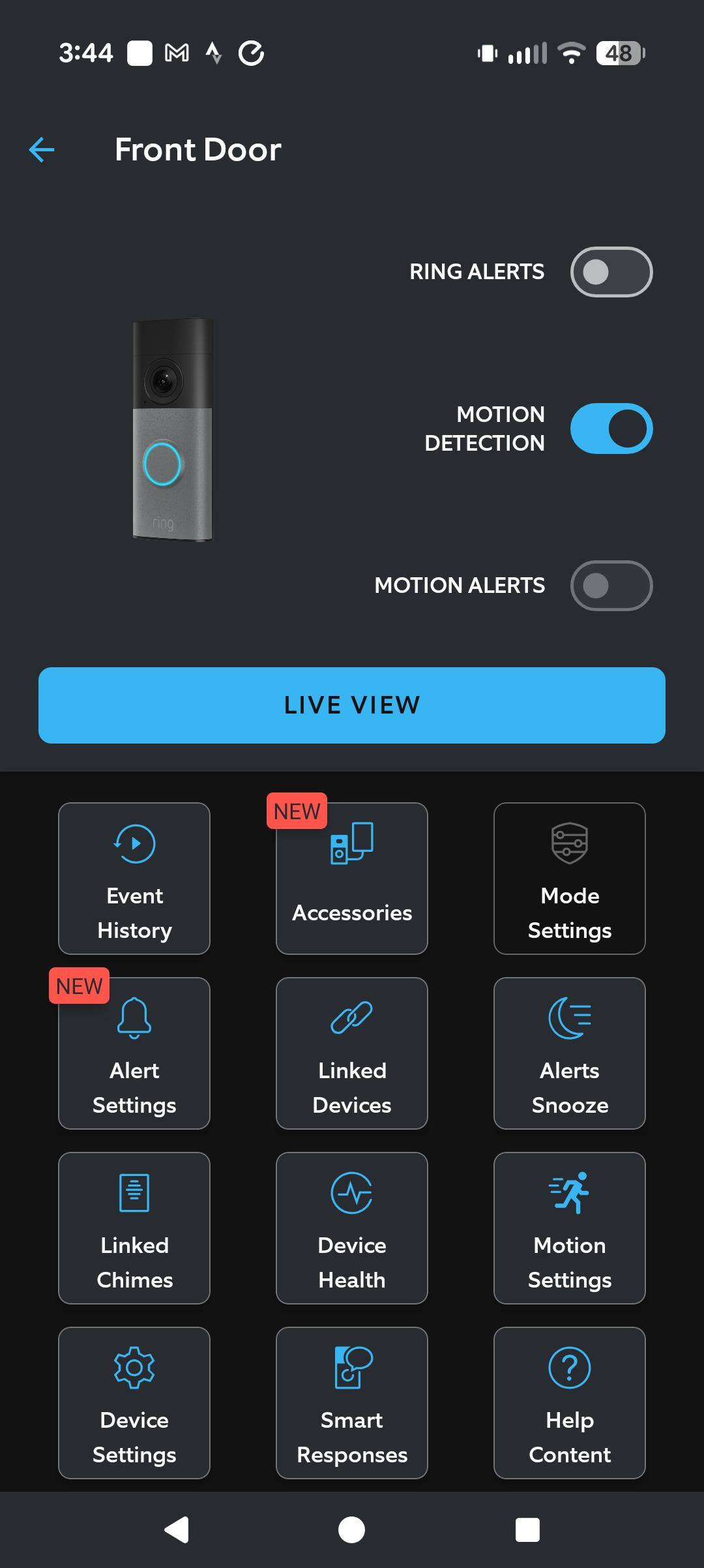
Task: Turn off Motion Detection
Action: coord(611,429)
